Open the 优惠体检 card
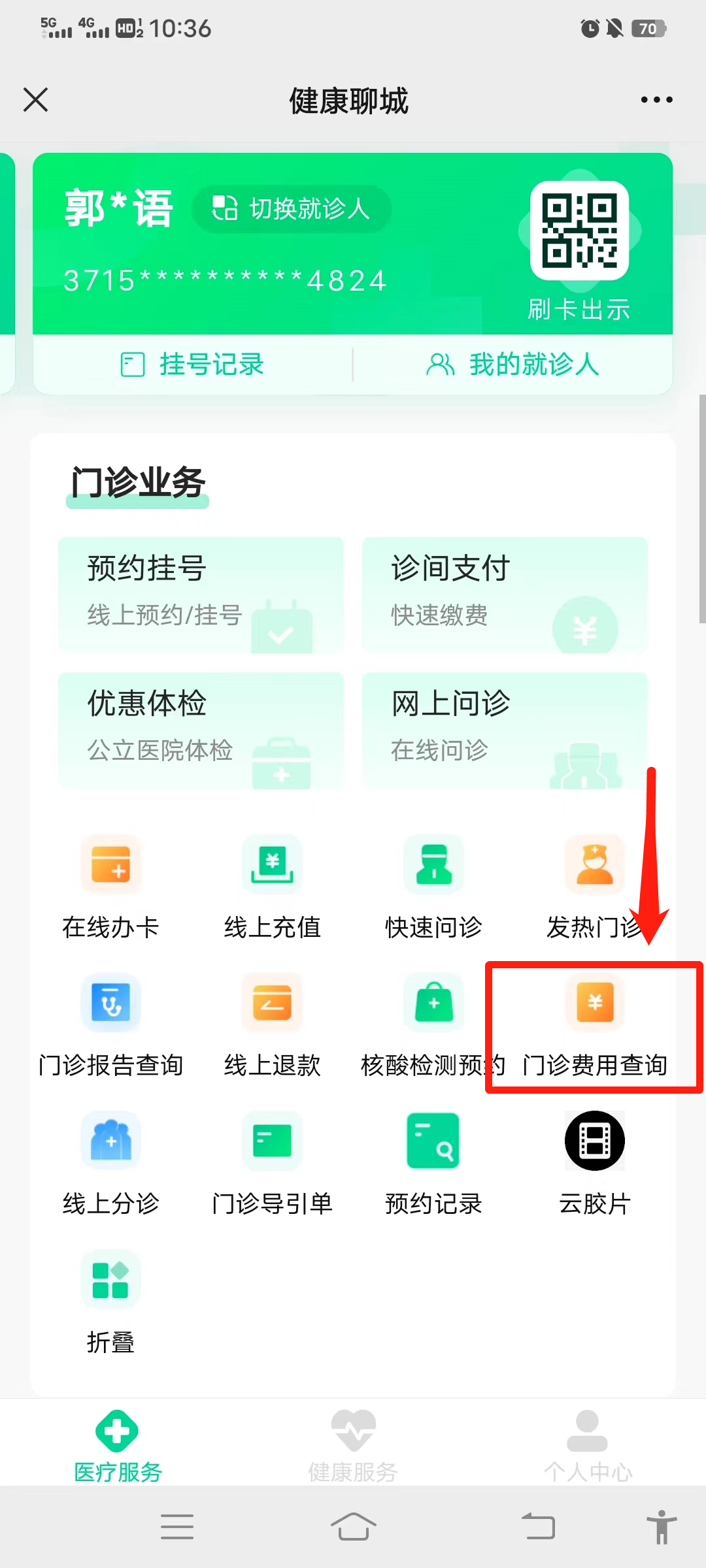 point(201,730)
